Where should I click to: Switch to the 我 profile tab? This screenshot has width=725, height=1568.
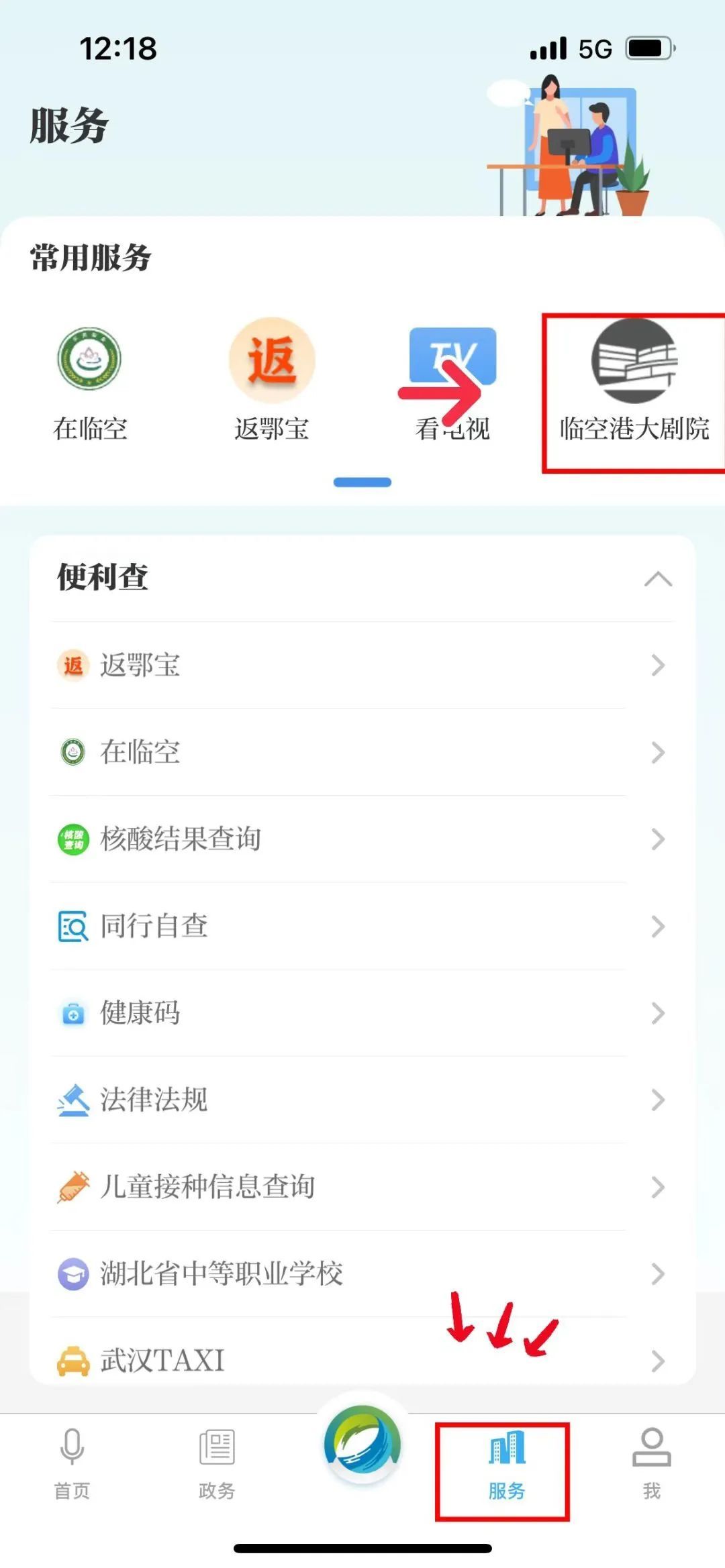click(651, 1464)
